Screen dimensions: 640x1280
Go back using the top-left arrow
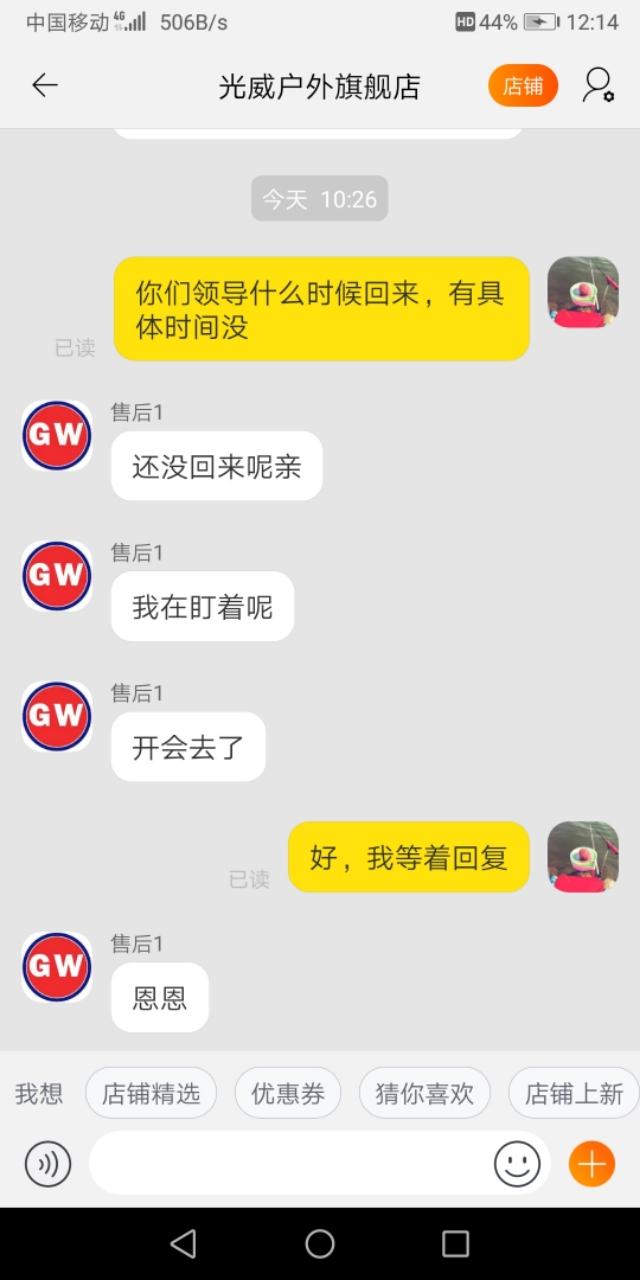(x=45, y=86)
